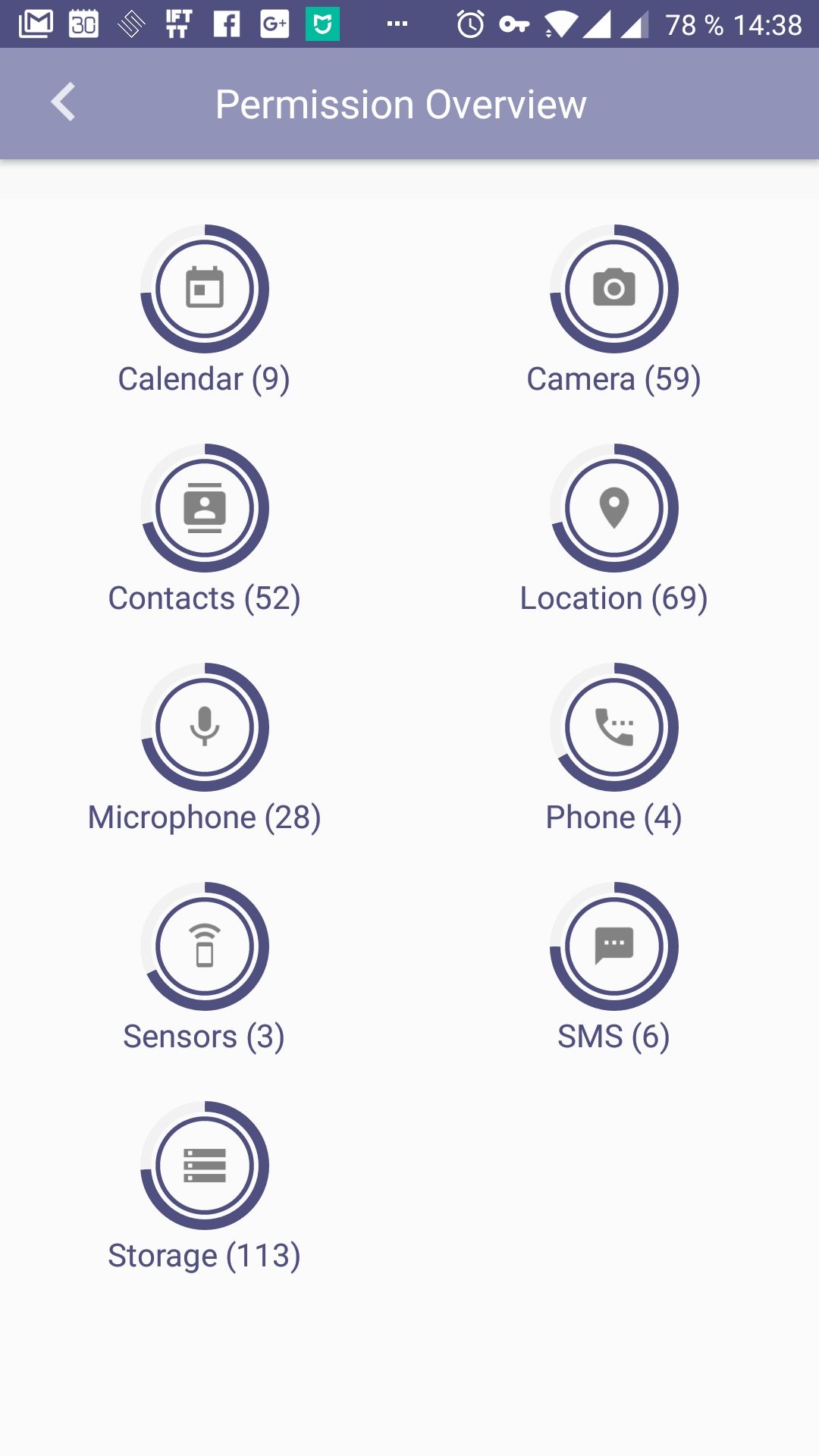The image size is (819, 1456).
Task: Open the Contacts permission category
Action: 205,530
